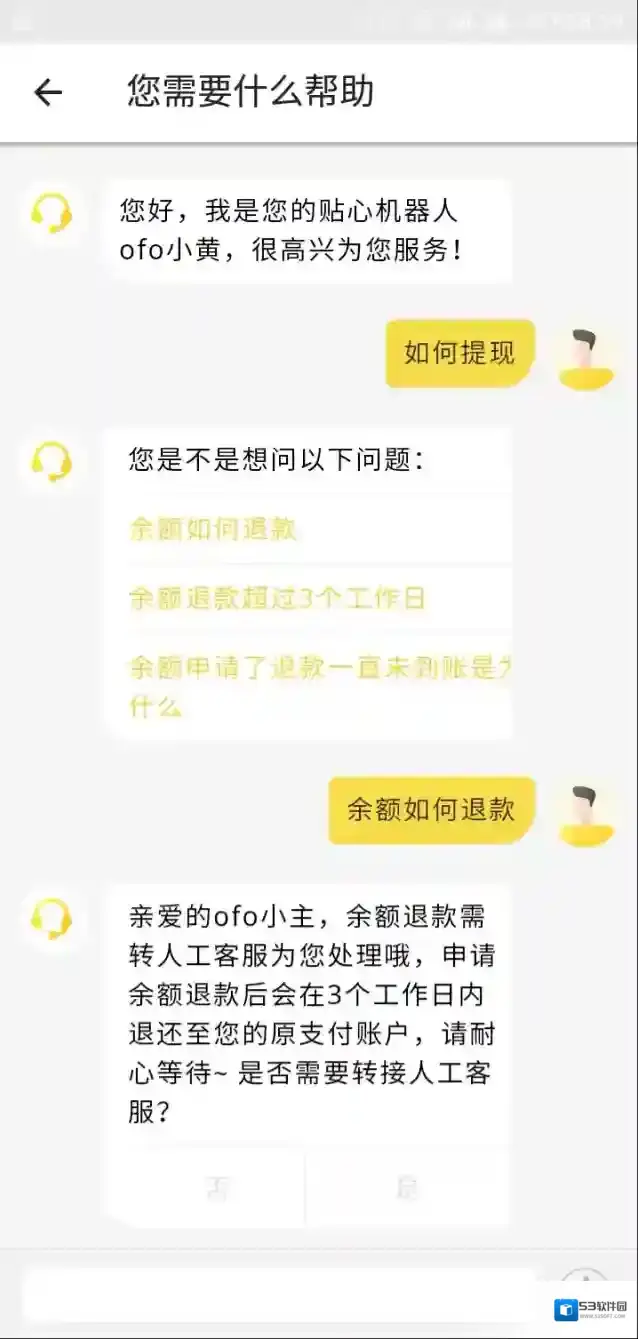Screen dimensions: 638x1339
Task: Go back using the top-left arrow
Action: [x=48, y=92]
